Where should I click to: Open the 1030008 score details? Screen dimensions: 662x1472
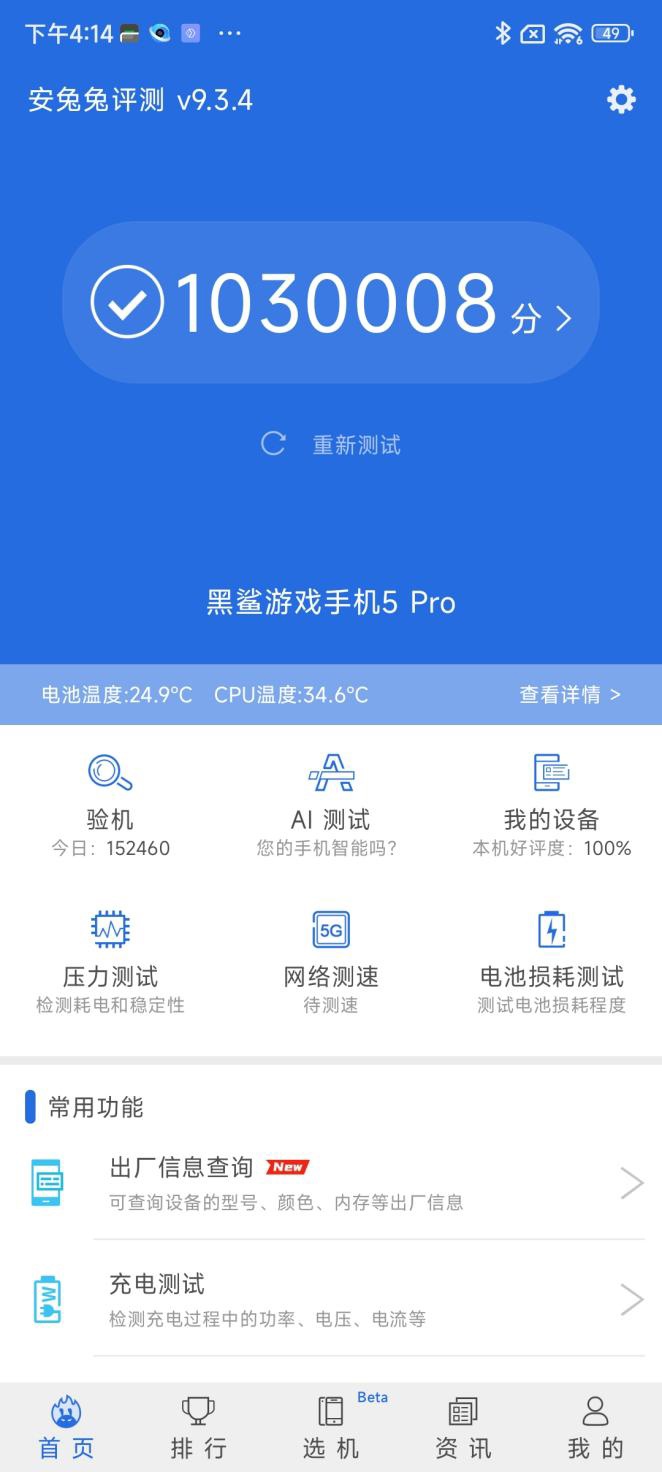pos(331,303)
